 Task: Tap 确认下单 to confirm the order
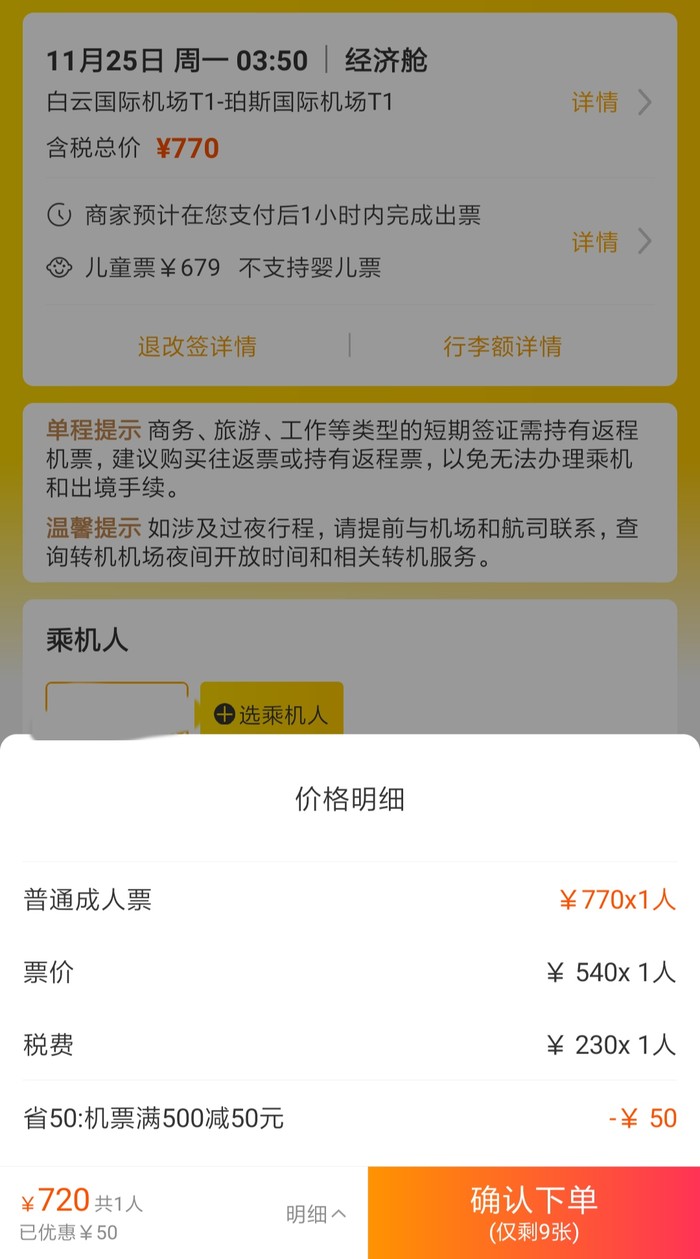(x=533, y=1212)
